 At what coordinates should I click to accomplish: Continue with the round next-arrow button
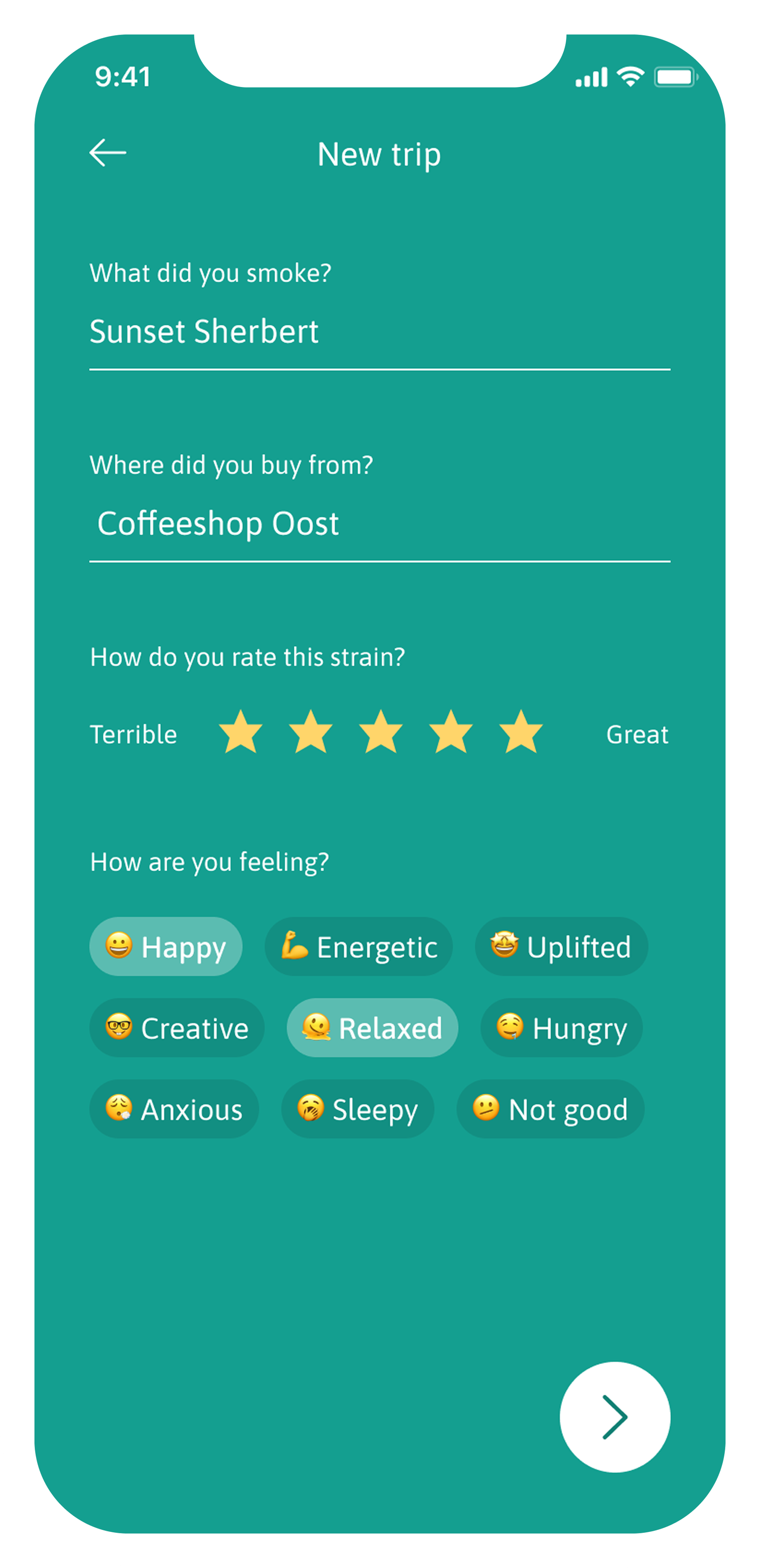coord(615,1417)
